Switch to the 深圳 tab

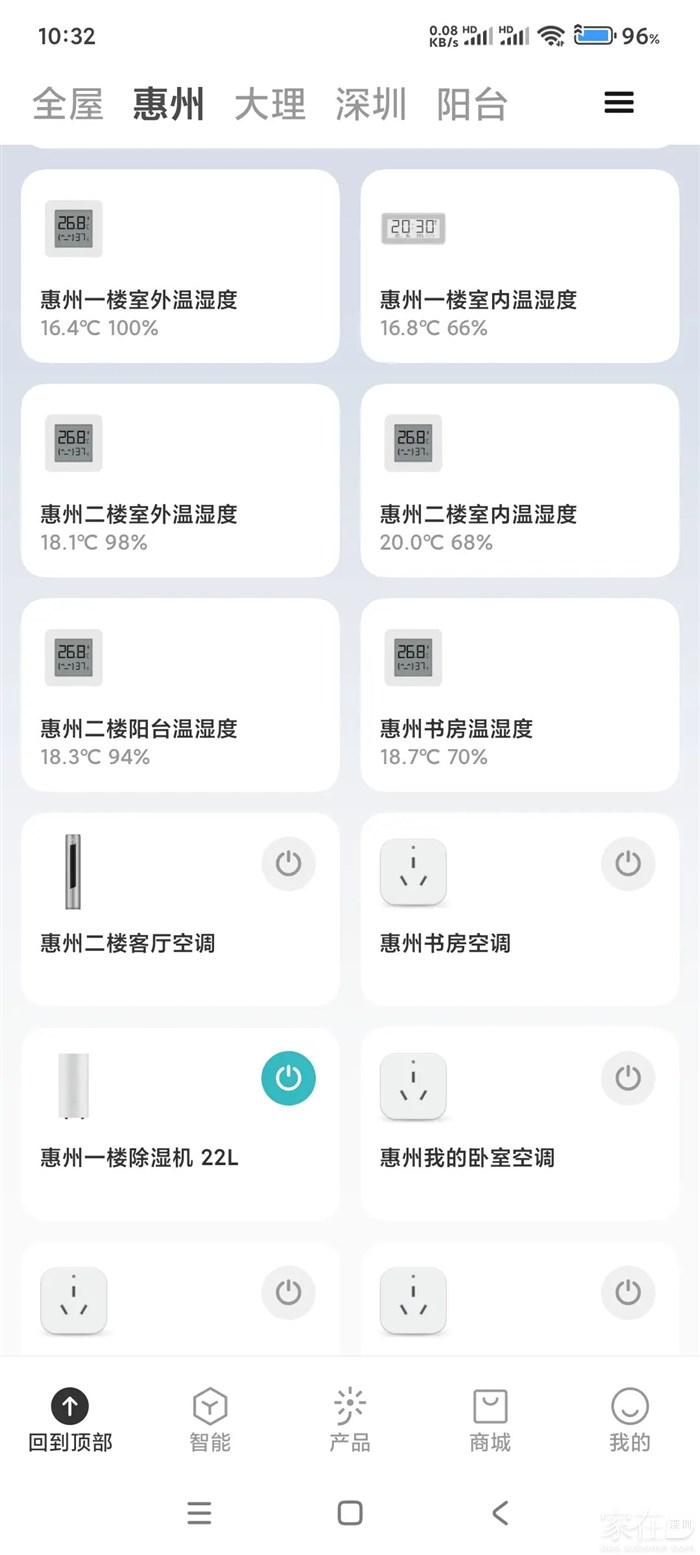371,104
